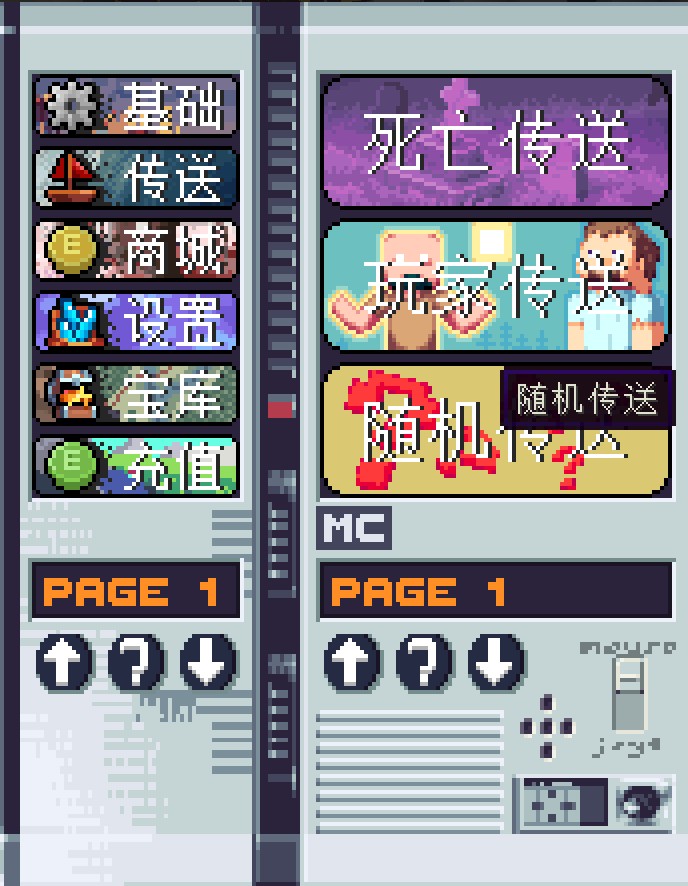Open the 充值 (Recharge) category
The height and width of the screenshot is (886, 688).
(137, 466)
